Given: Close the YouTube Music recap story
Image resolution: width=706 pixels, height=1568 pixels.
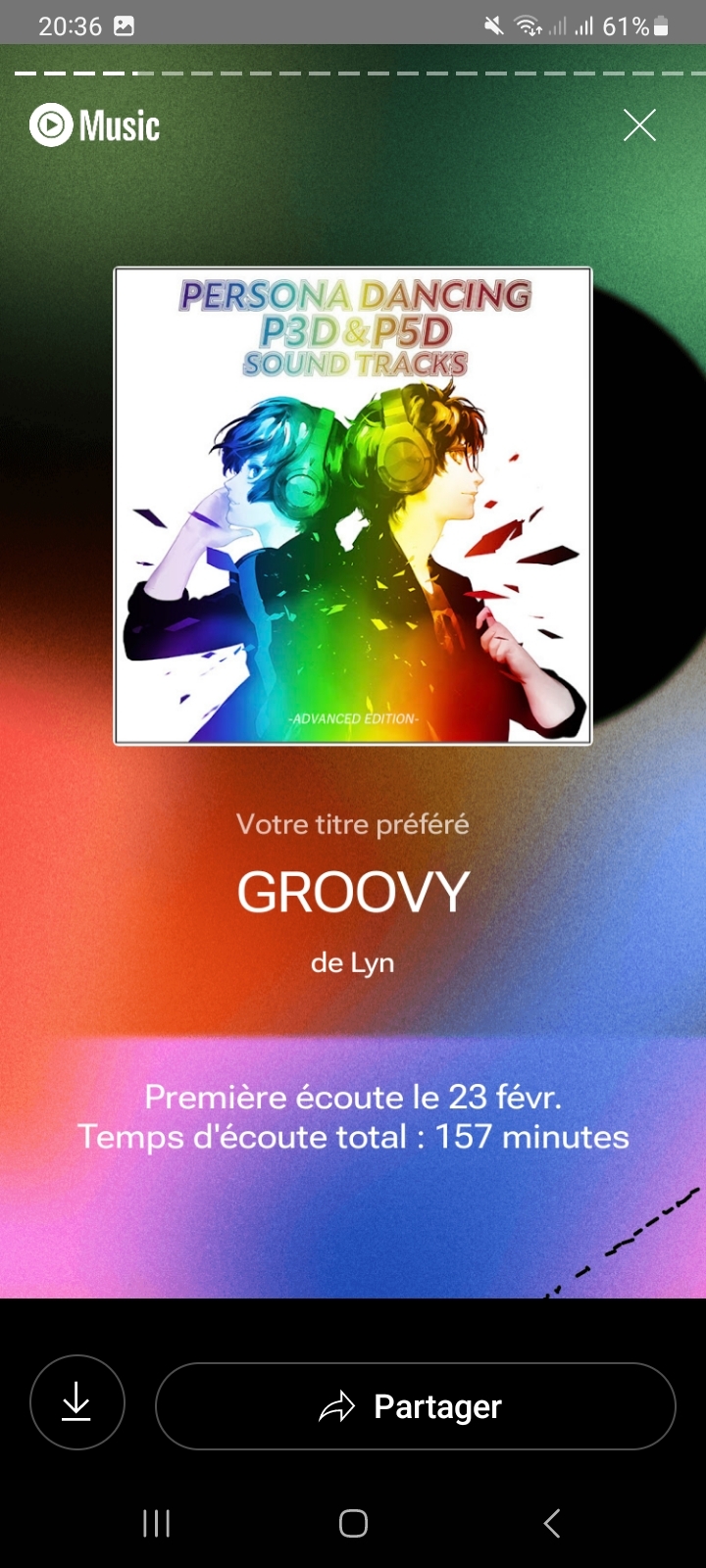Looking at the screenshot, I should [x=639, y=125].
